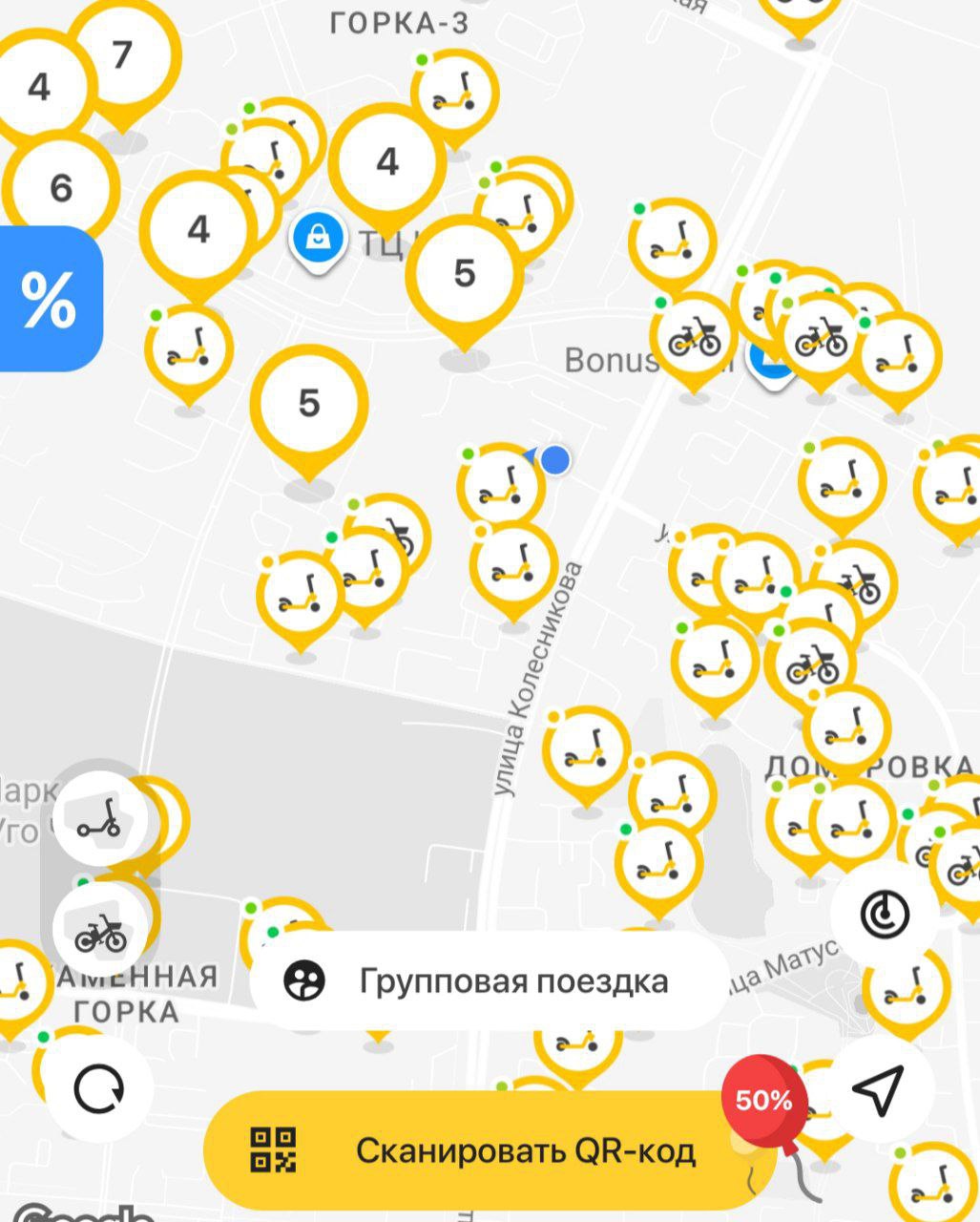Screen dimensions: 980x1222
Task: Select the scooter on улица Колесникова
Action: point(513,568)
